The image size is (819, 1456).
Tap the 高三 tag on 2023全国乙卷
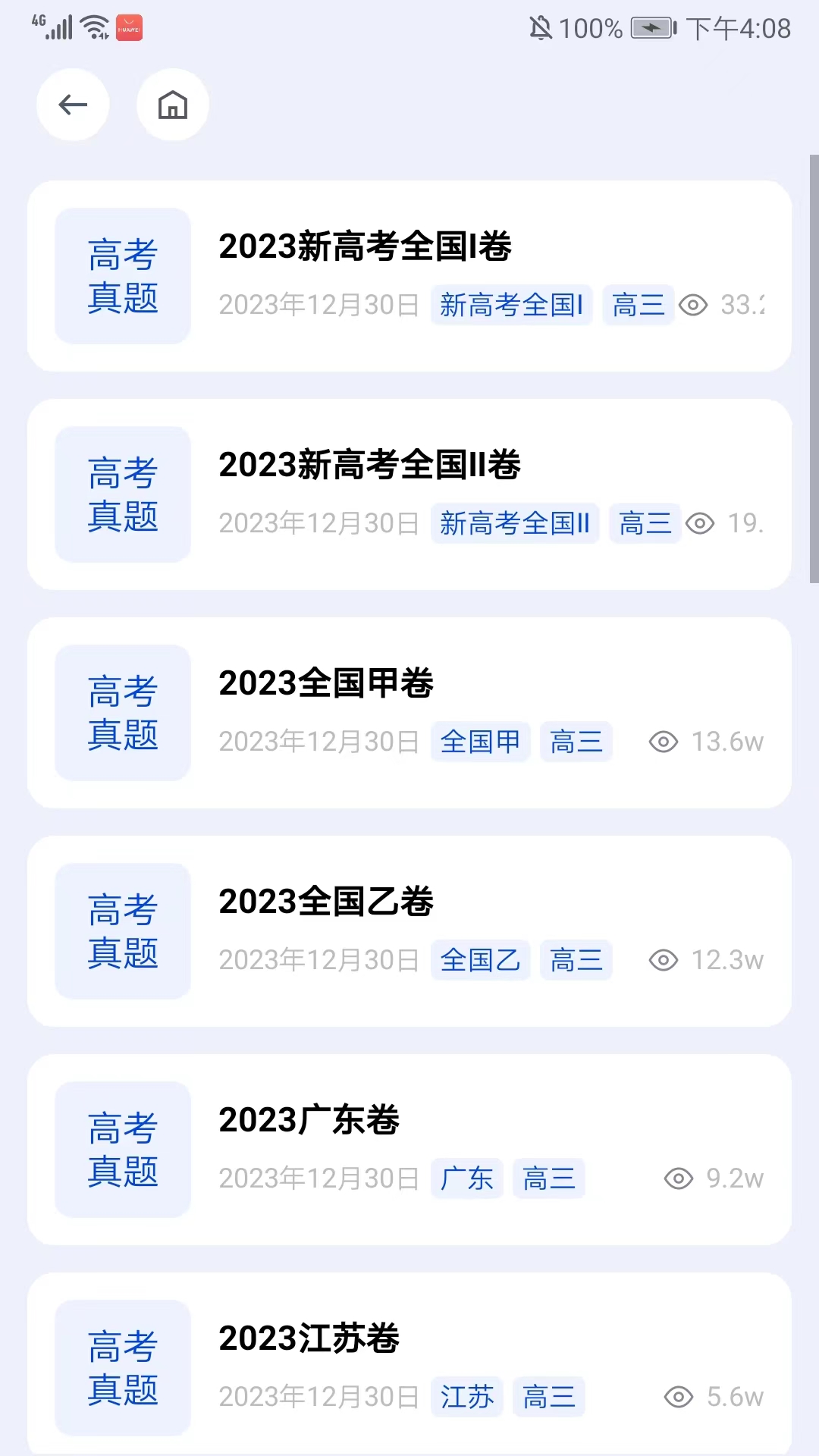pyautogui.click(x=576, y=959)
